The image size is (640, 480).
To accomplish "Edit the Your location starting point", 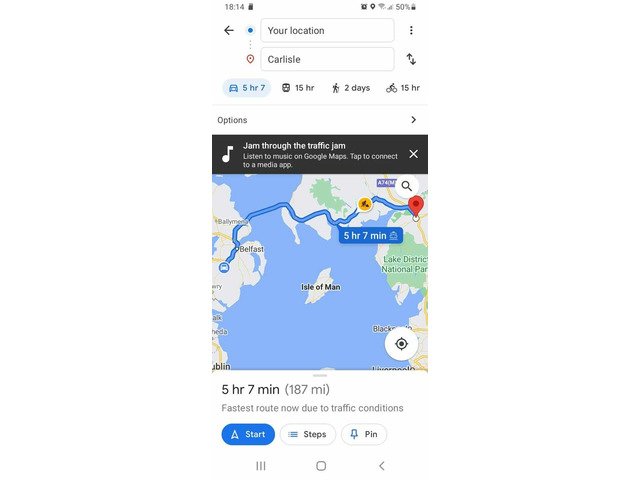I will (326, 31).
